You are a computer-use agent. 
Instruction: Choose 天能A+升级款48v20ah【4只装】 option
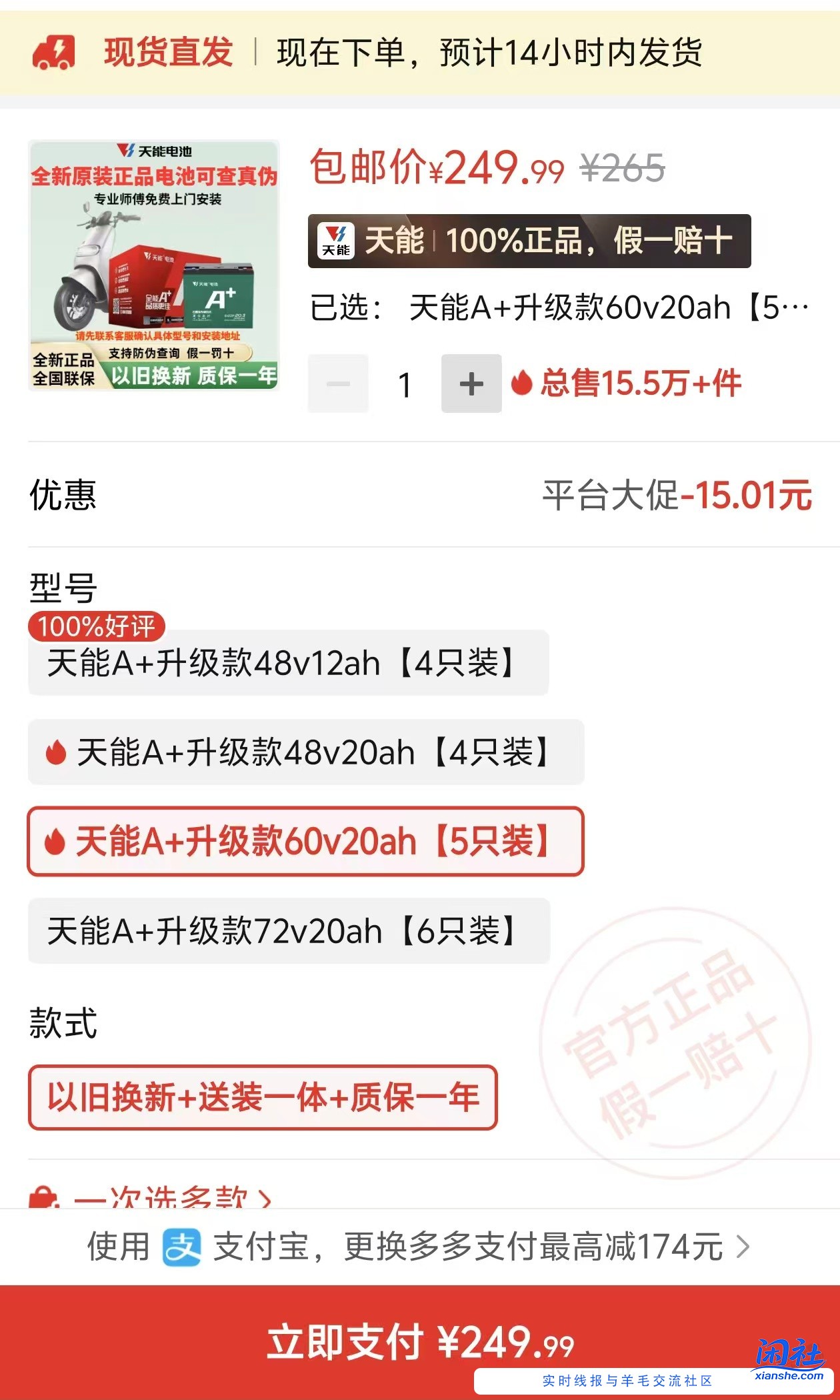tap(306, 752)
